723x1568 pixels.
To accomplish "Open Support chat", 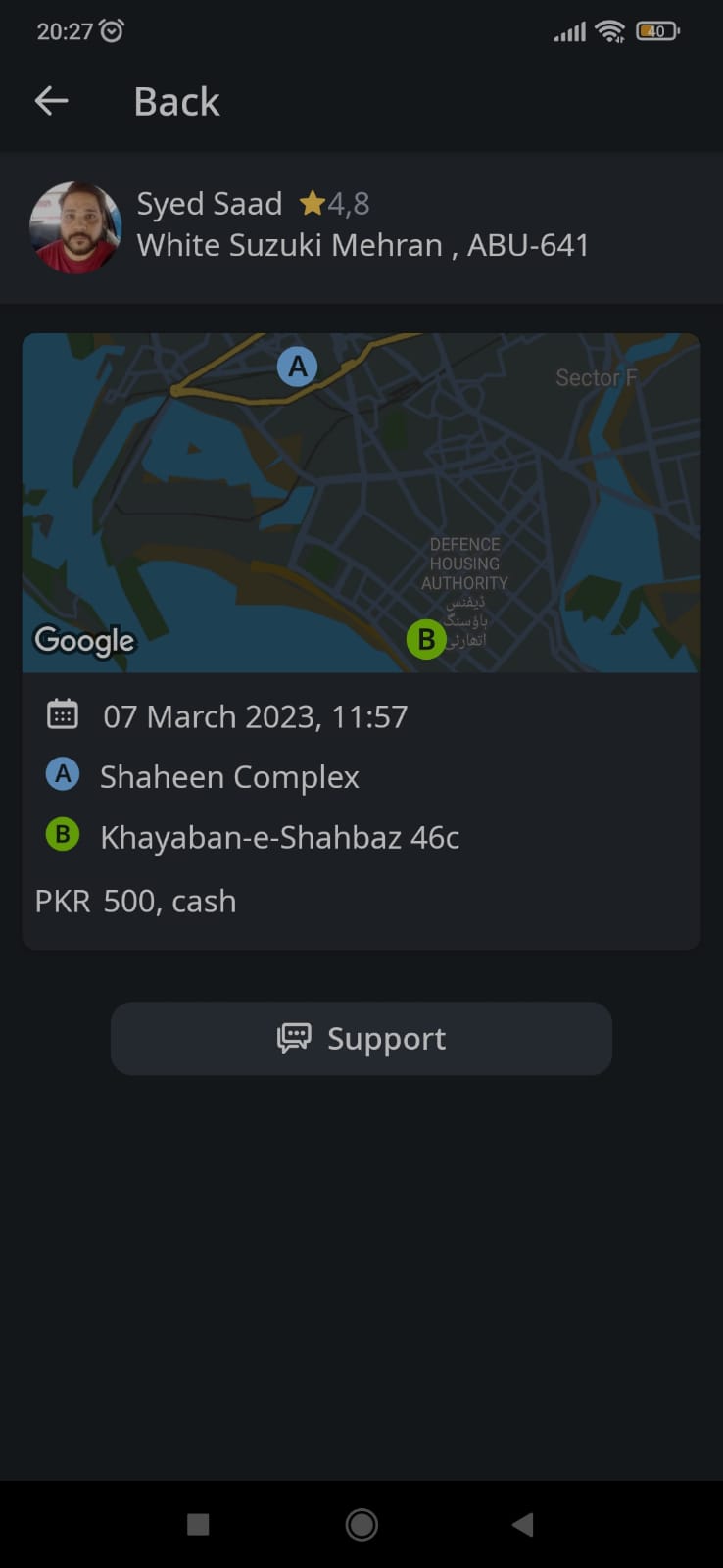I will 361,1038.
